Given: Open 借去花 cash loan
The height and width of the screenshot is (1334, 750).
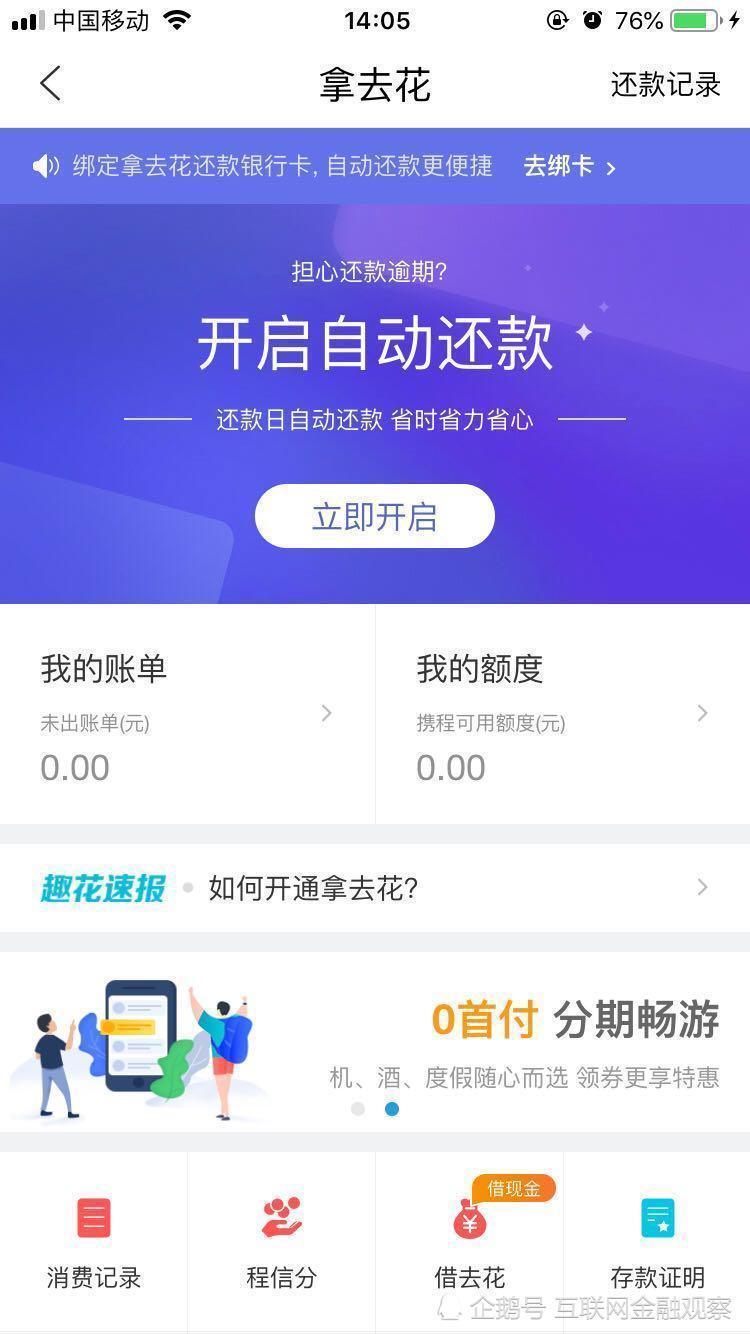Looking at the screenshot, I should tap(469, 1242).
